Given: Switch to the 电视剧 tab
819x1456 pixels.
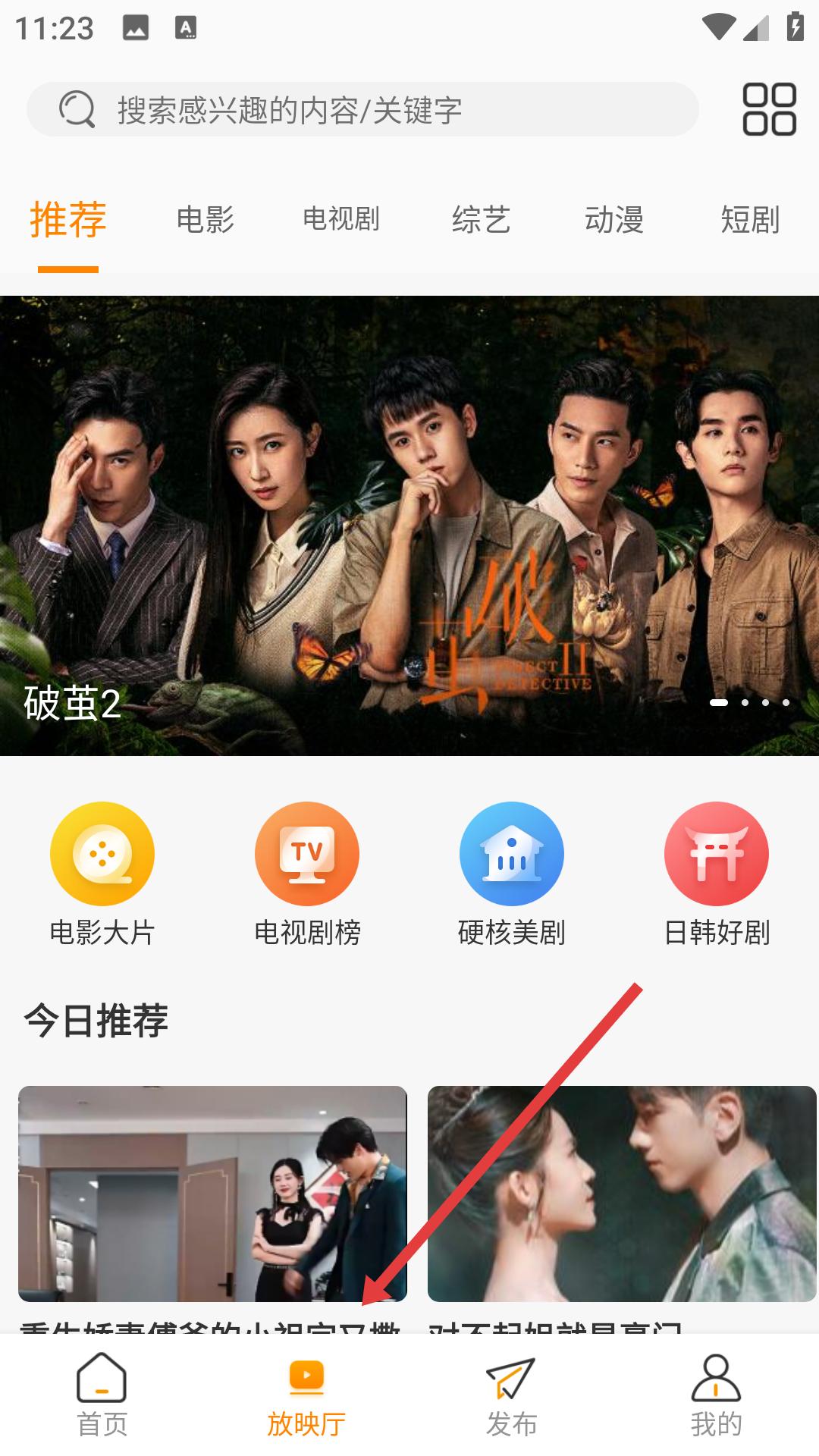Looking at the screenshot, I should (x=340, y=220).
